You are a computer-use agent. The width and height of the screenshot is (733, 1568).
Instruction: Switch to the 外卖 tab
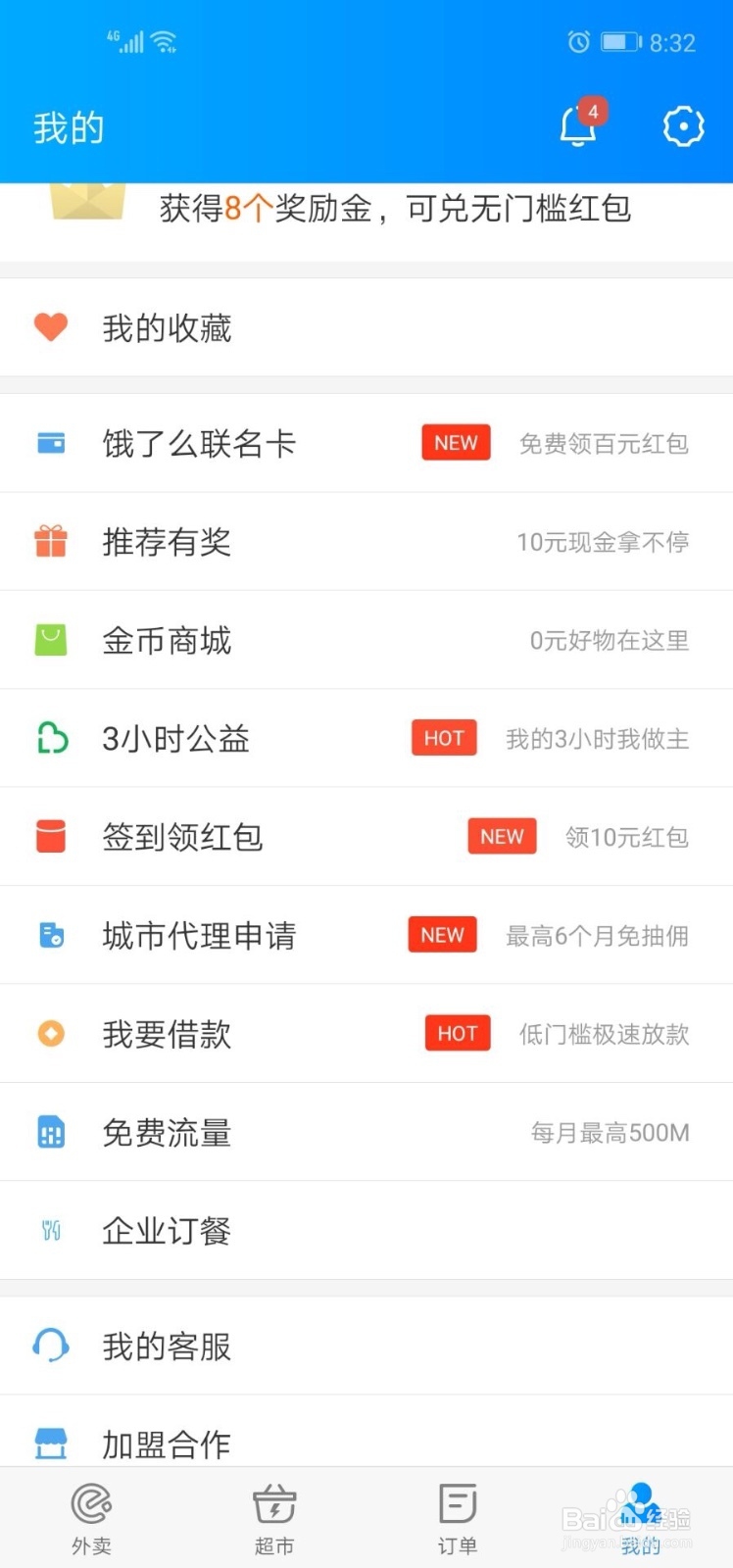tap(91, 1514)
